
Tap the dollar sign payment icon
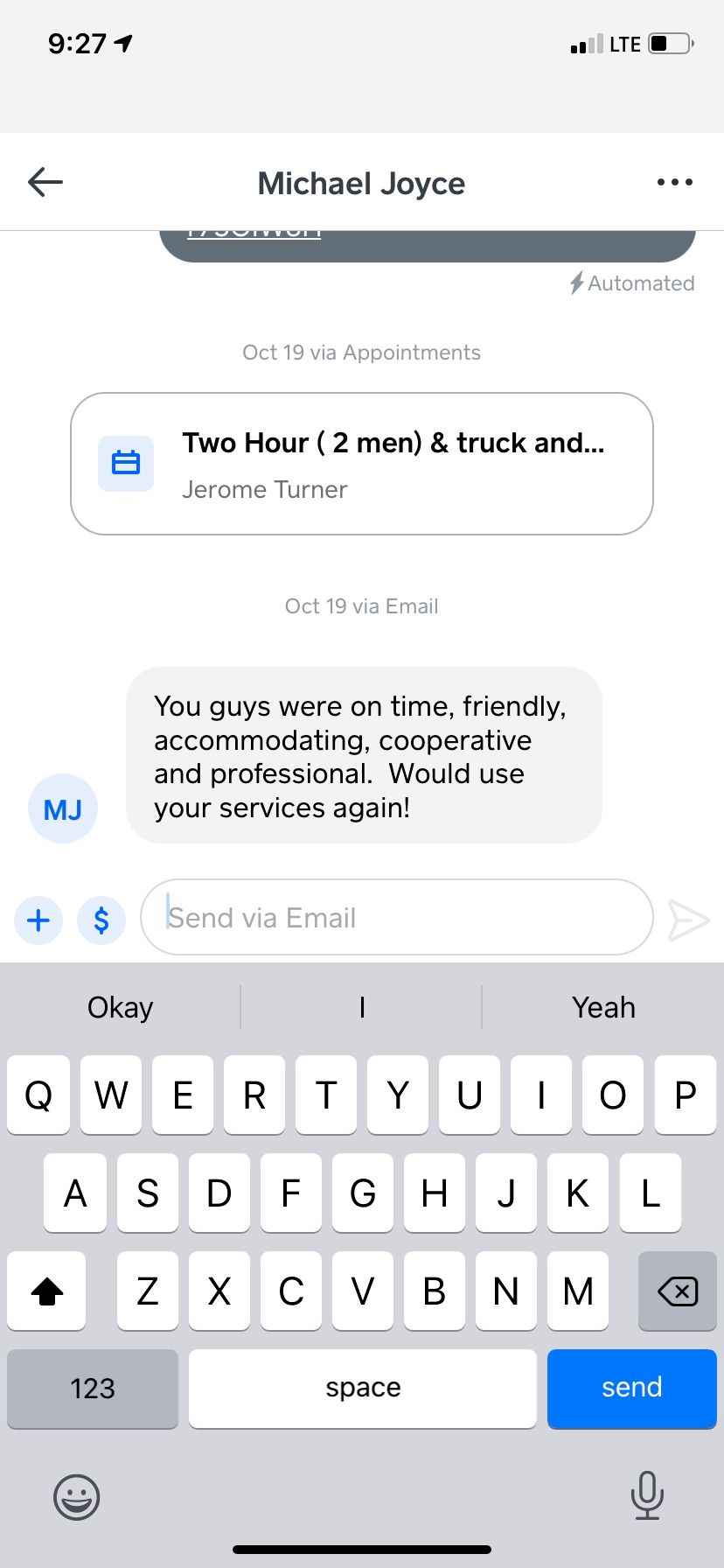click(x=101, y=920)
